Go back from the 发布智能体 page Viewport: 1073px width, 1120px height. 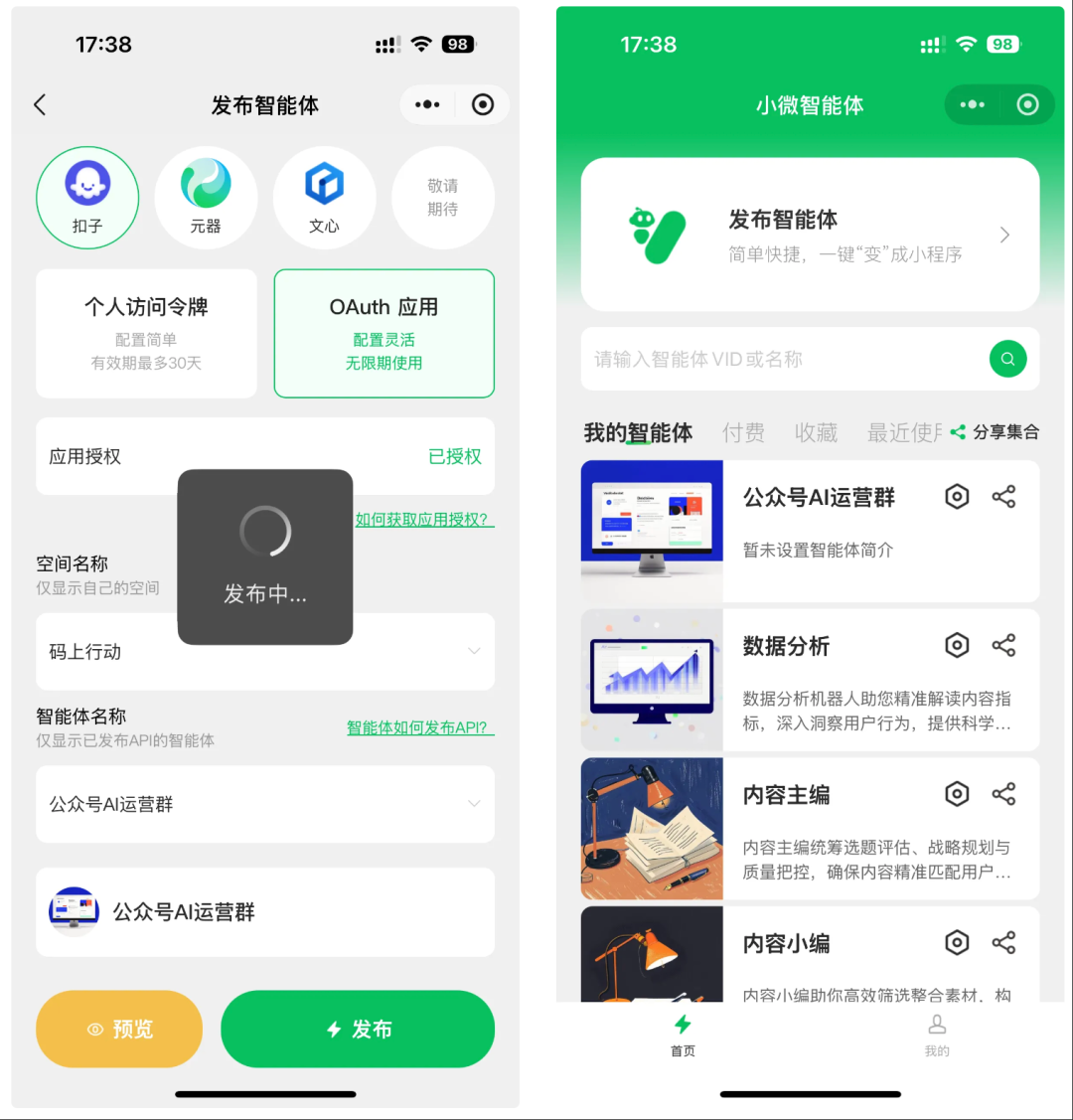click(41, 105)
